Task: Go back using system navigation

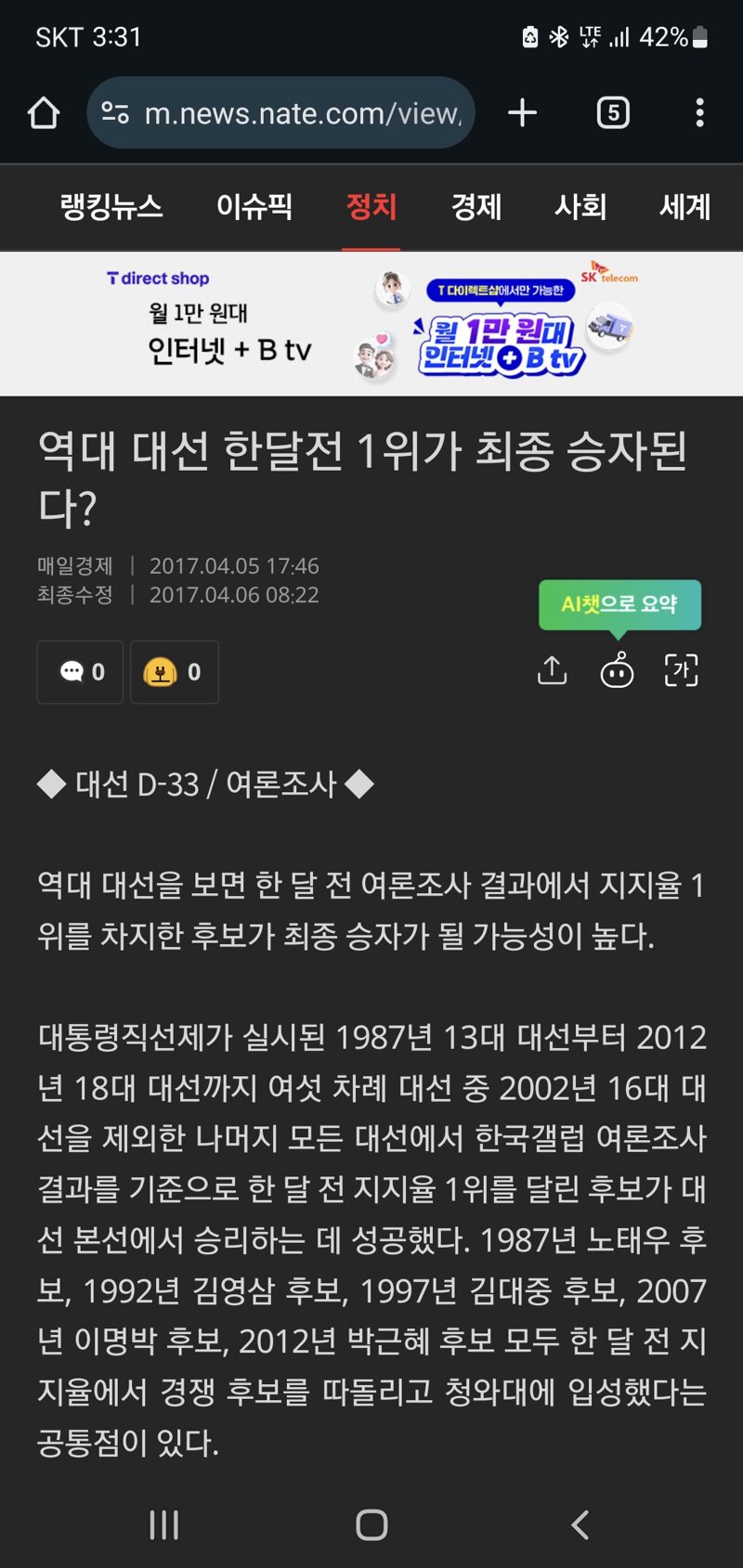Action: click(580, 1524)
